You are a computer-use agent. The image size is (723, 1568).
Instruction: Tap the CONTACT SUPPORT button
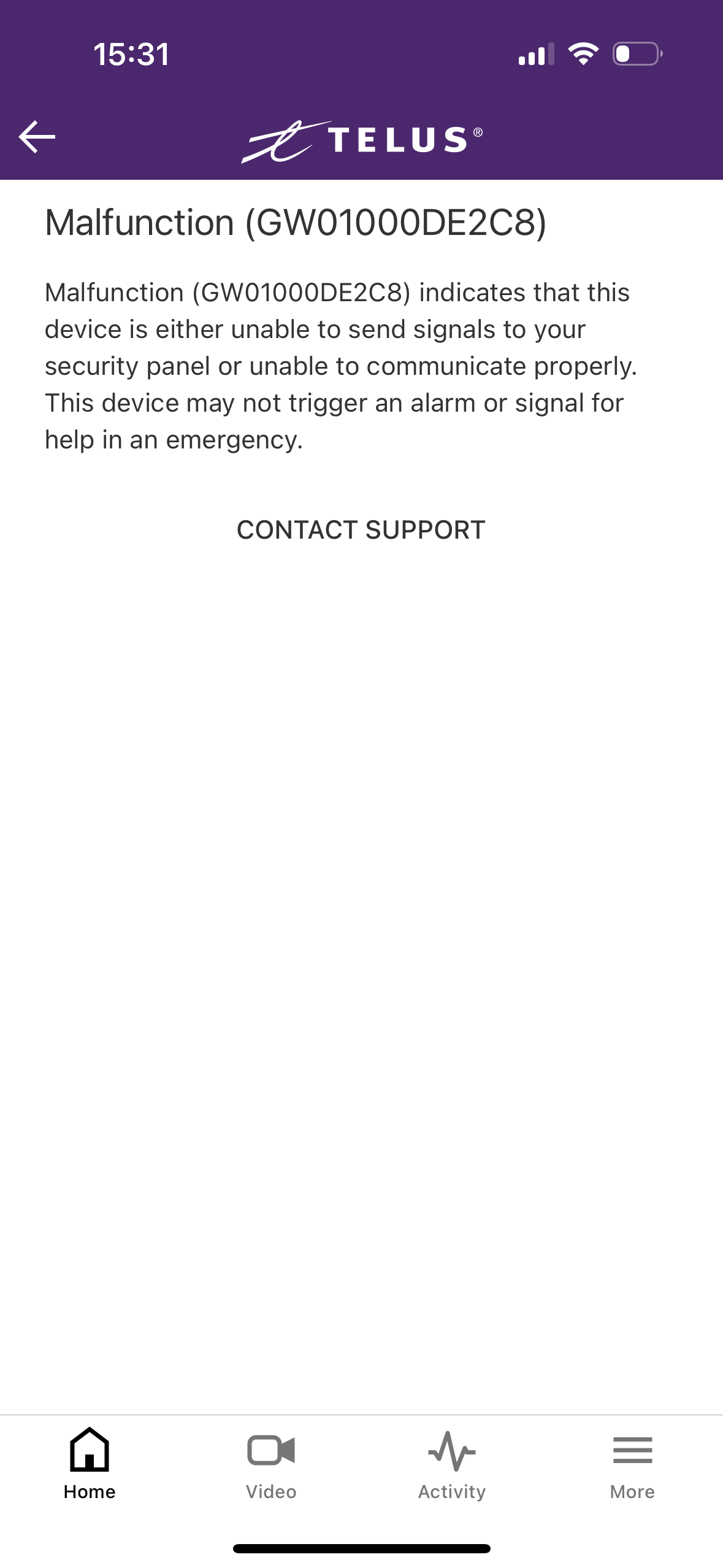pyautogui.click(x=361, y=530)
